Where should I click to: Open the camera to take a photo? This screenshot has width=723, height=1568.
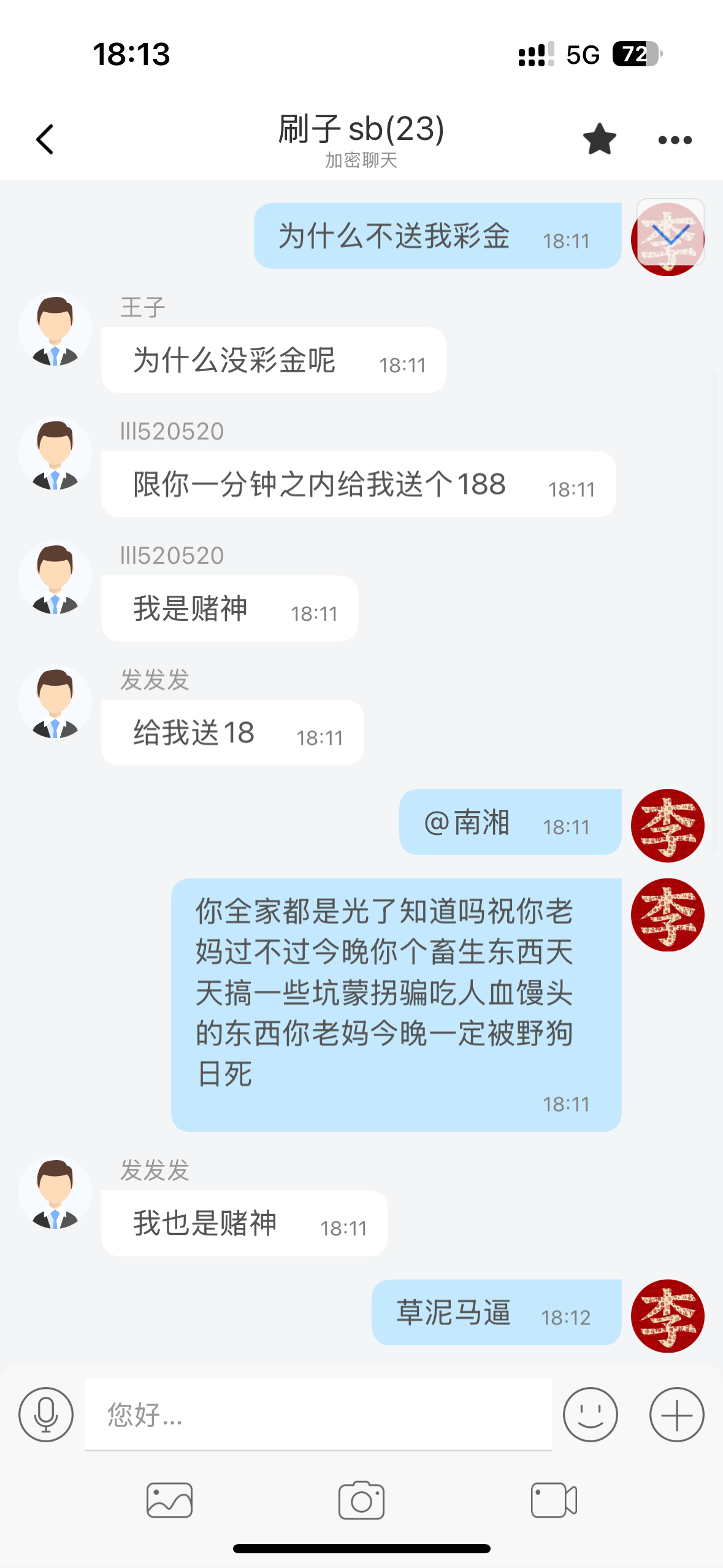[x=361, y=1500]
